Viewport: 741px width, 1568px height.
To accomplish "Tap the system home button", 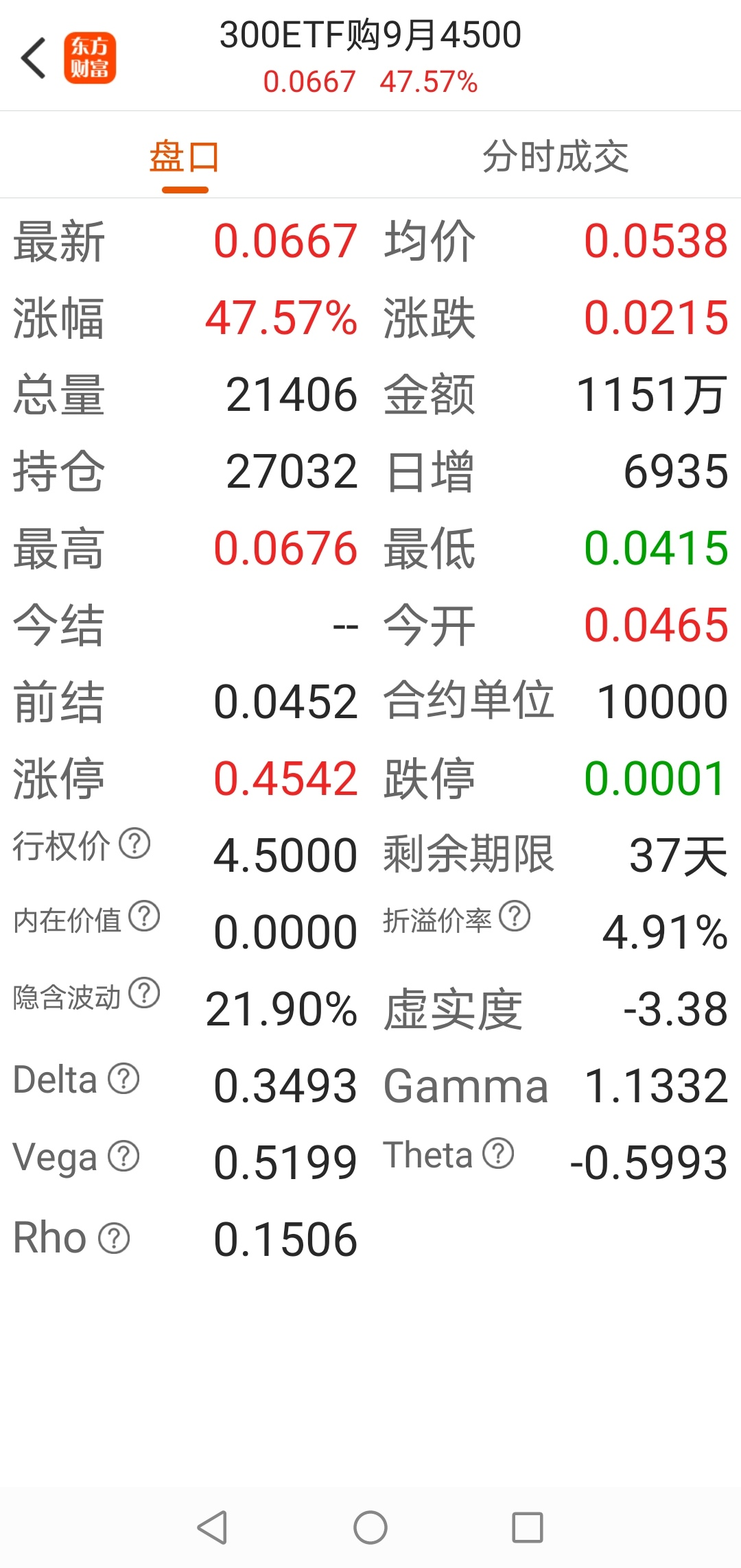I will tap(370, 1528).
